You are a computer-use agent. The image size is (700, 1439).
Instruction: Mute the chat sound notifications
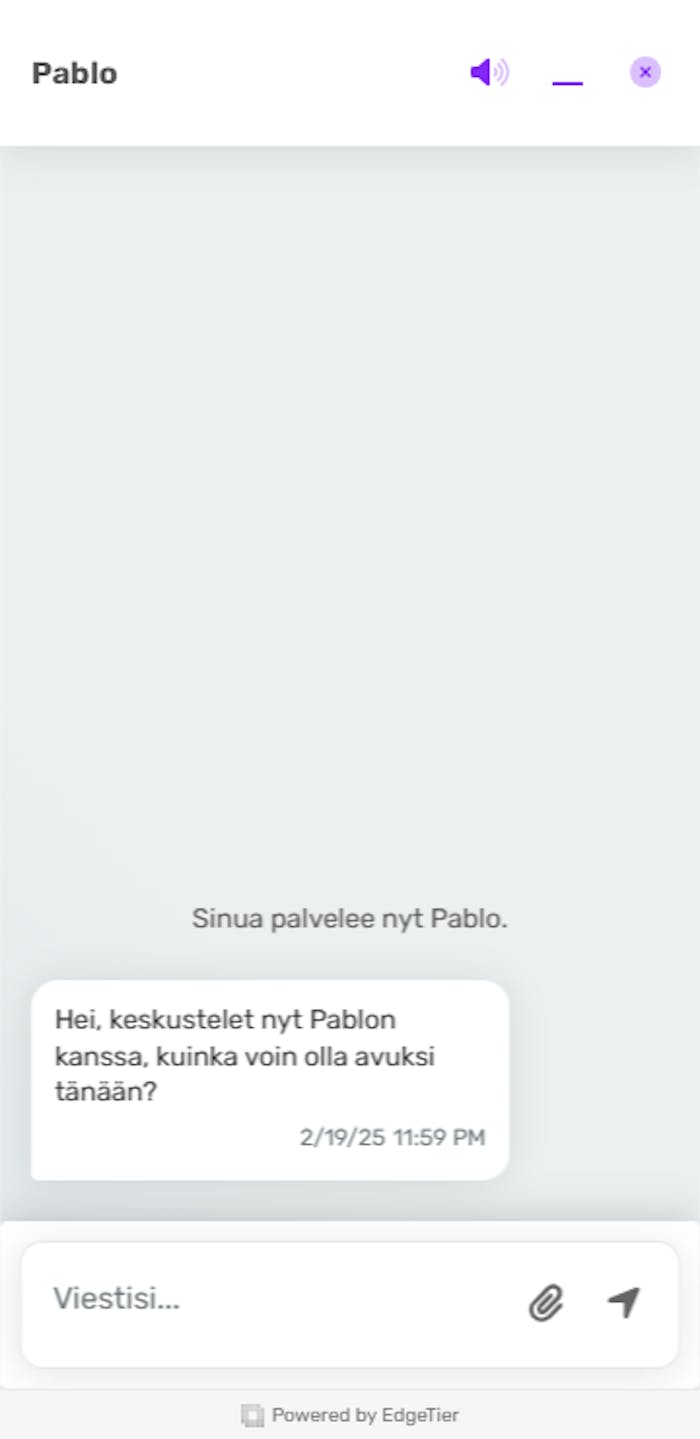click(x=489, y=73)
